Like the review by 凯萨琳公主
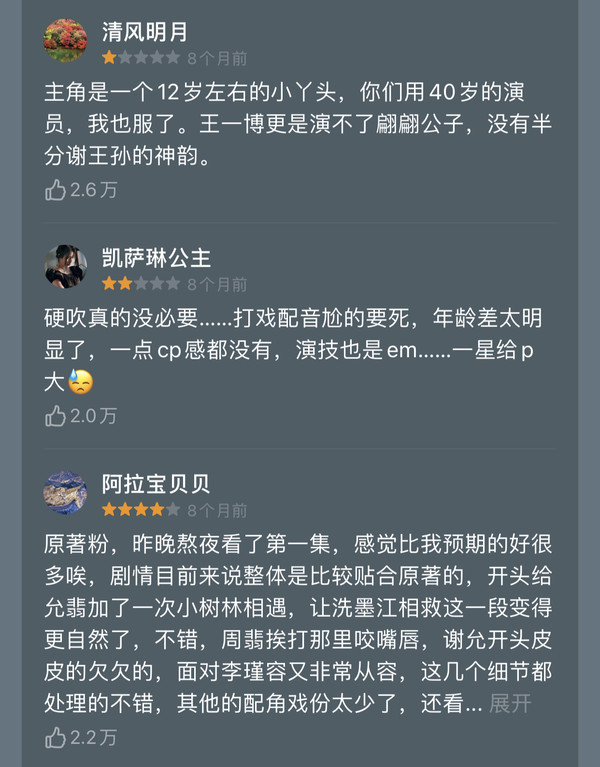The width and height of the screenshot is (600, 767). tap(56, 416)
